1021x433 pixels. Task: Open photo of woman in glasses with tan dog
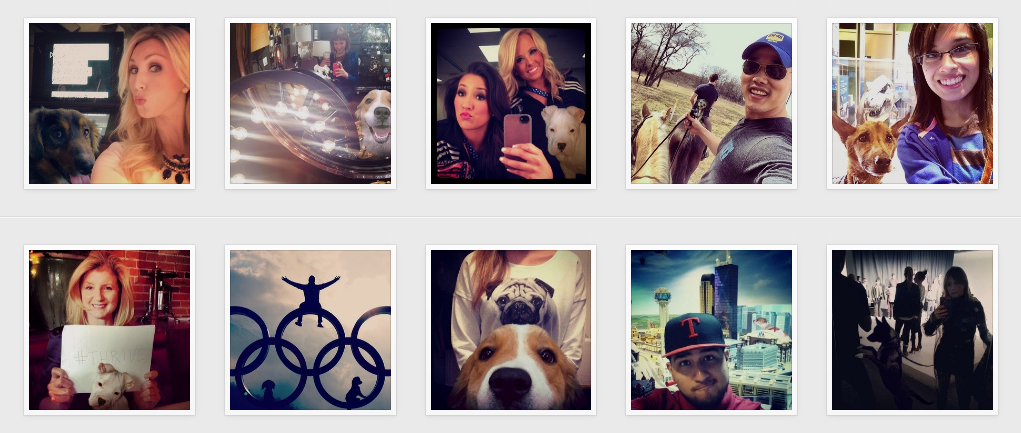pyautogui.click(x=912, y=104)
